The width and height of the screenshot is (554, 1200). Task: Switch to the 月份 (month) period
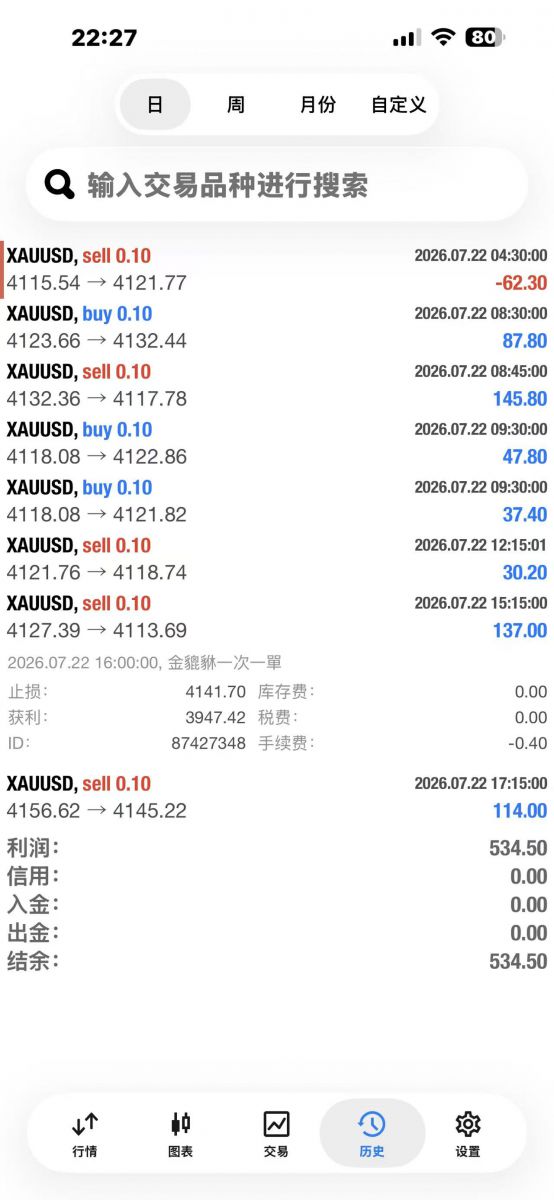tap(318, 104)
